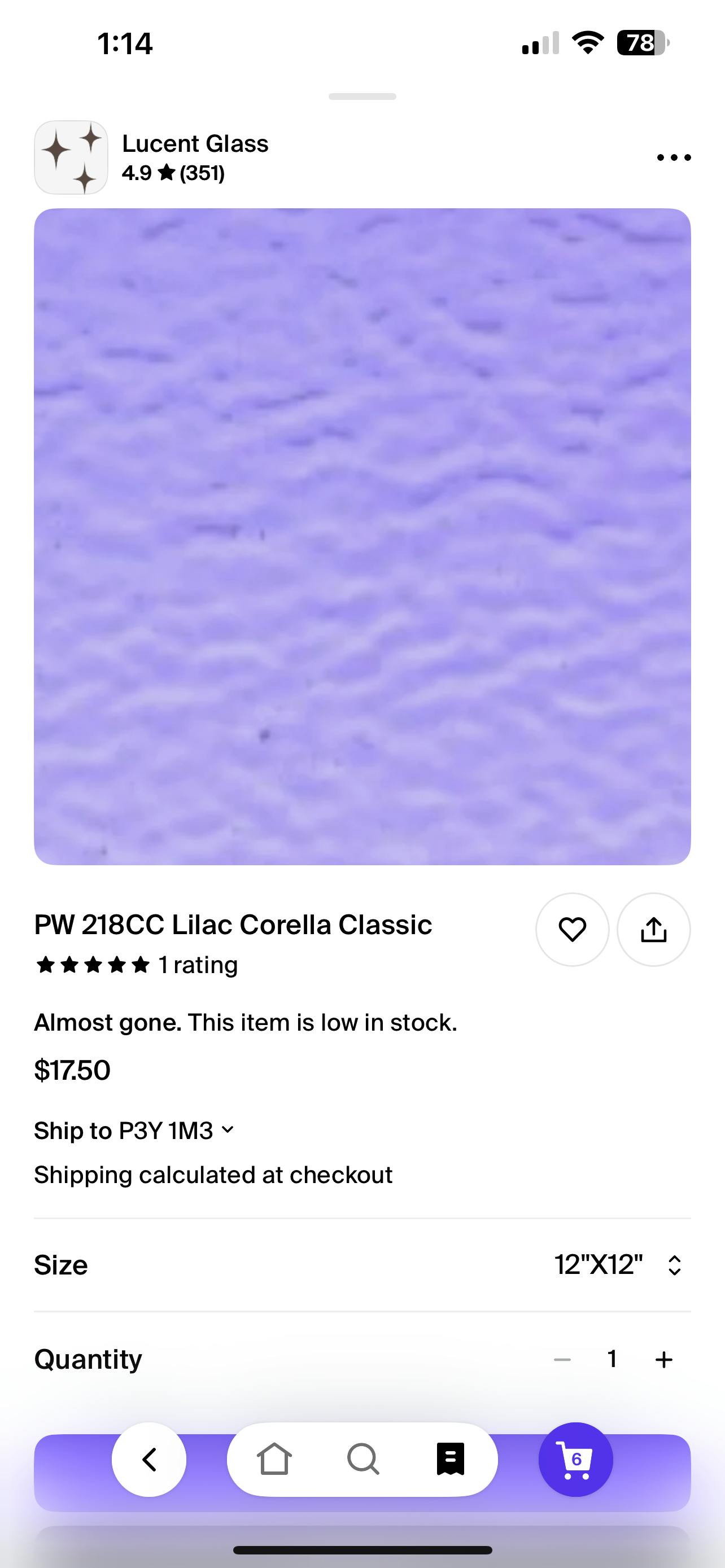Share this product

click(x=653, y=930)
